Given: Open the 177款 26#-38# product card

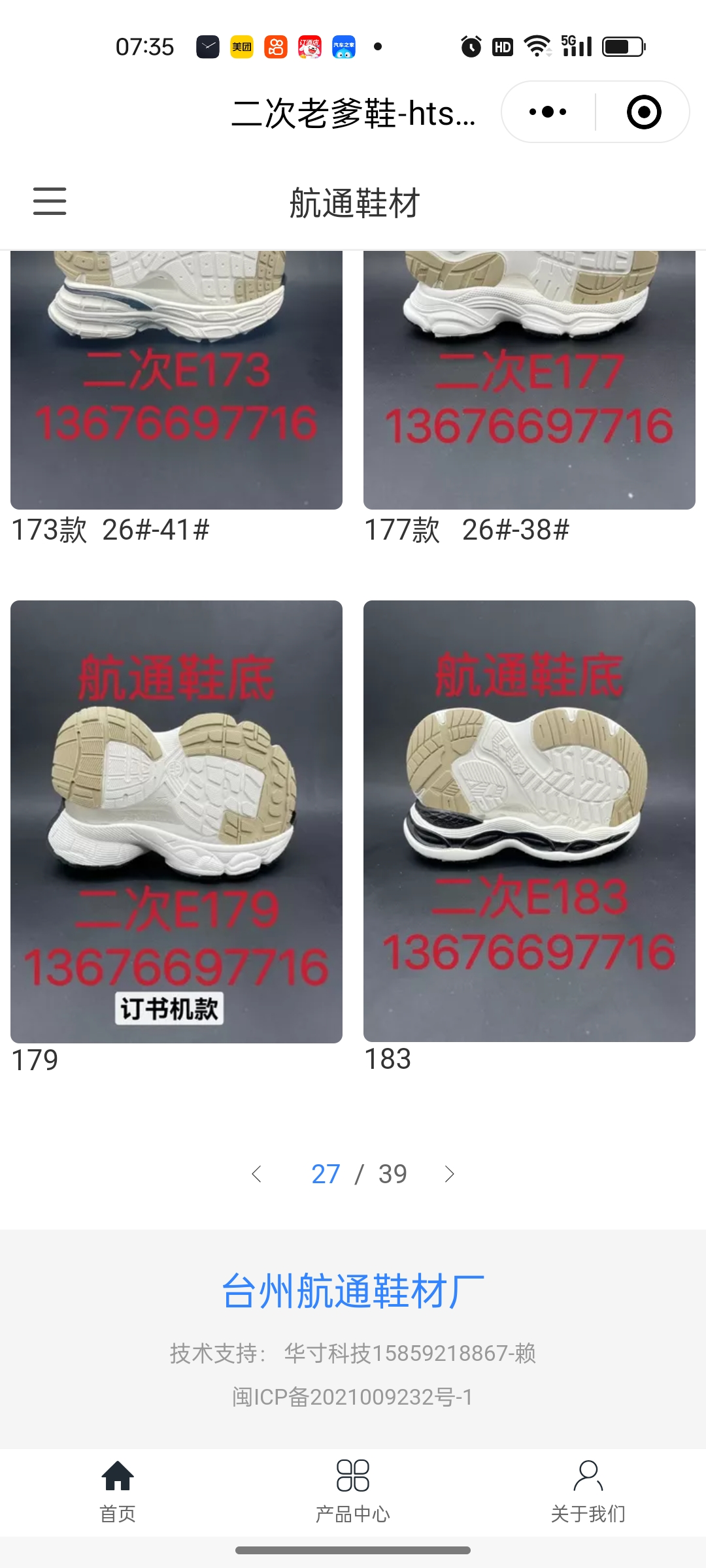Looking at the screenshot, I should 529,392.
